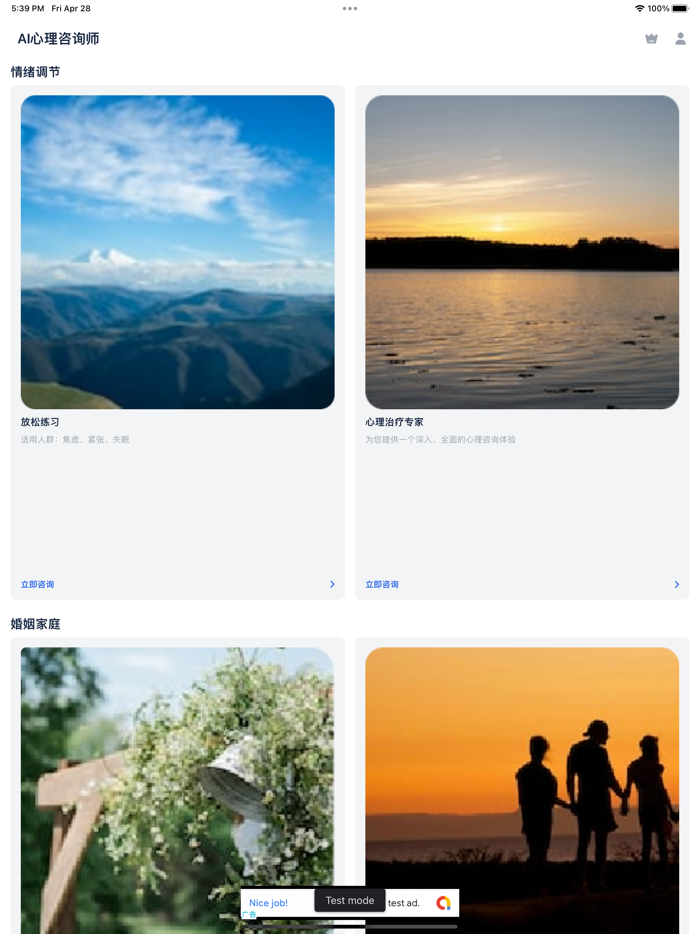The width and height of the screenshot is (700, 934).
Task: Open the VIP crown icon
Action: 651,39
